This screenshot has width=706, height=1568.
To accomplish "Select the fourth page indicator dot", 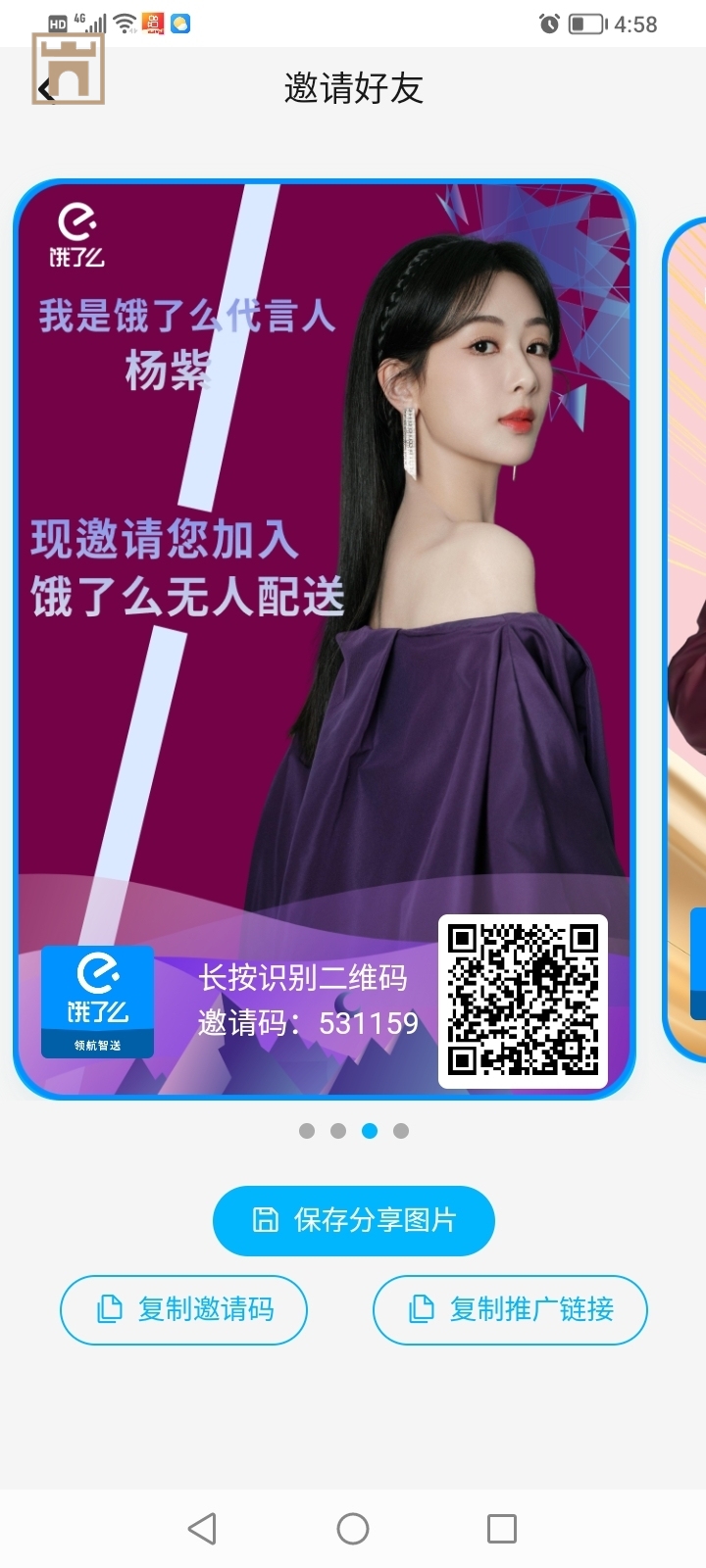I will click(x=401, y=1131).
